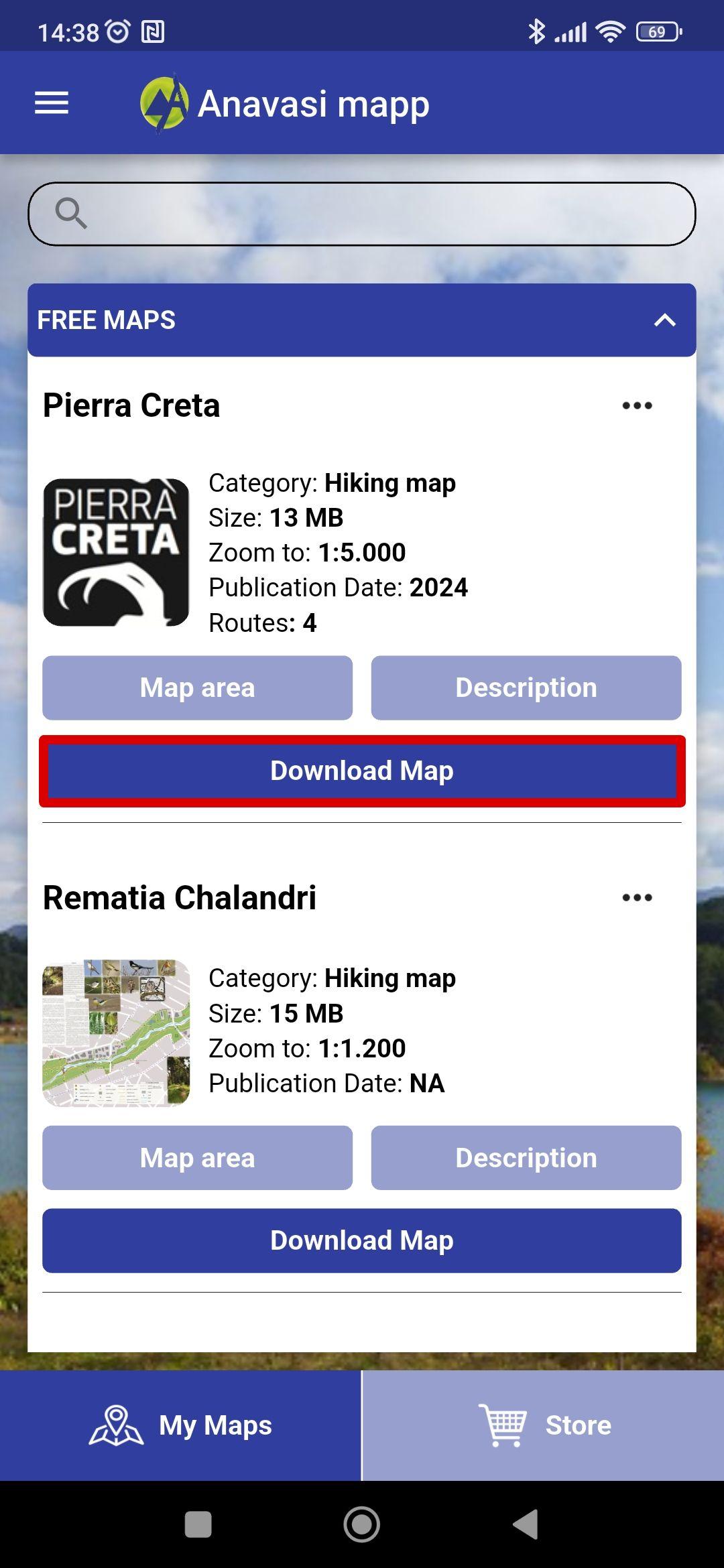Go back using system back button

(x=526, y=1524)
